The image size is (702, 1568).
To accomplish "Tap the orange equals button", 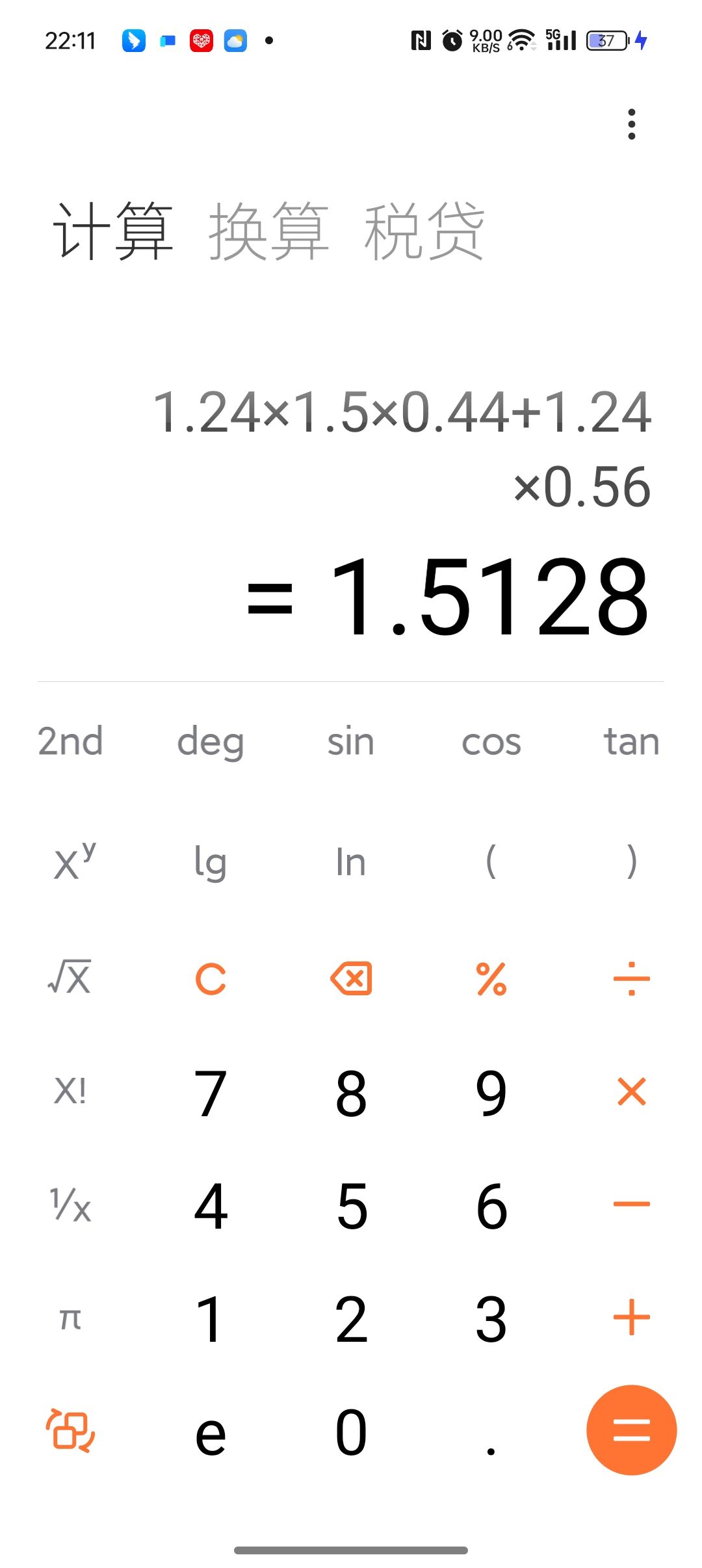I will point(631,1430).
